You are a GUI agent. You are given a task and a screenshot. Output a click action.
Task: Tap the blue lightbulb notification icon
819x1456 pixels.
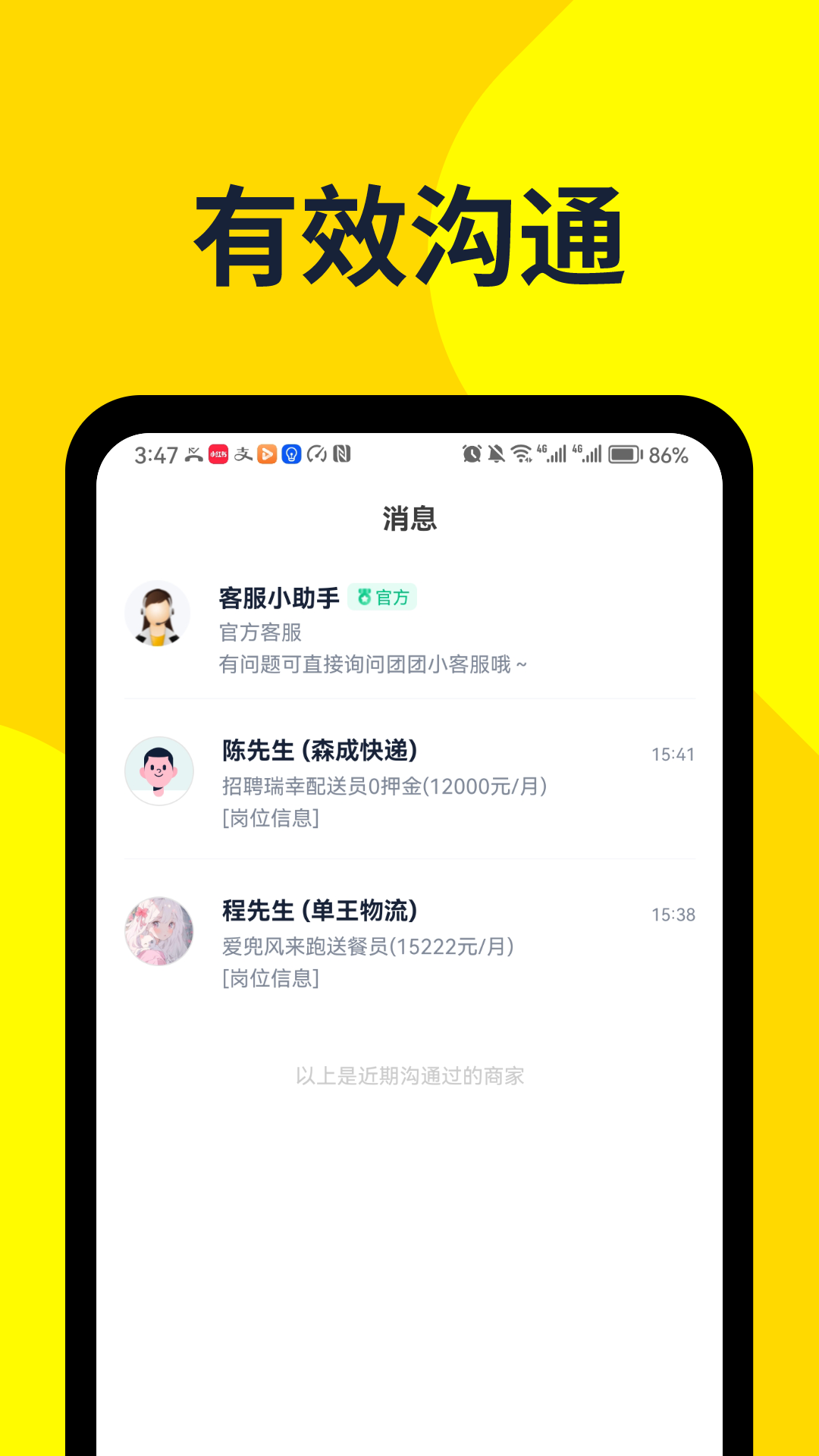point(291,455)
